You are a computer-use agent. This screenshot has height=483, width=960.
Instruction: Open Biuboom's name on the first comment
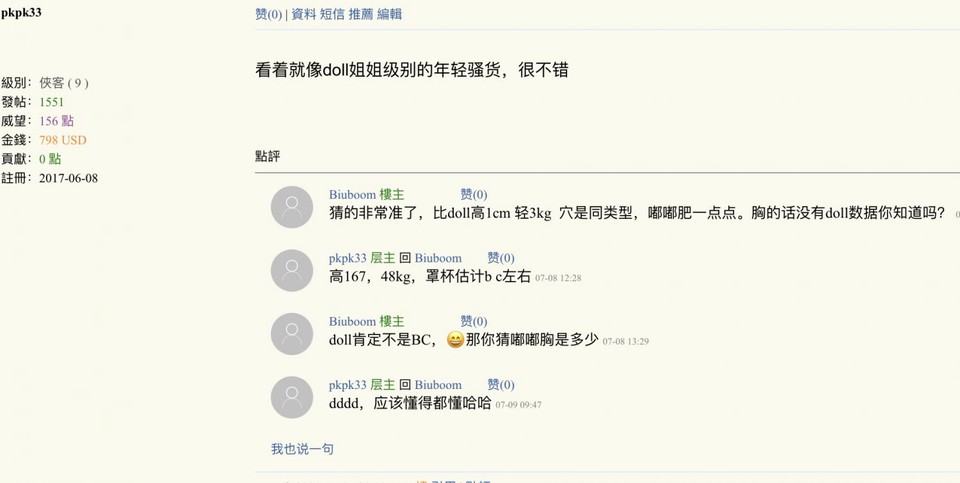[x=352, y=195]
